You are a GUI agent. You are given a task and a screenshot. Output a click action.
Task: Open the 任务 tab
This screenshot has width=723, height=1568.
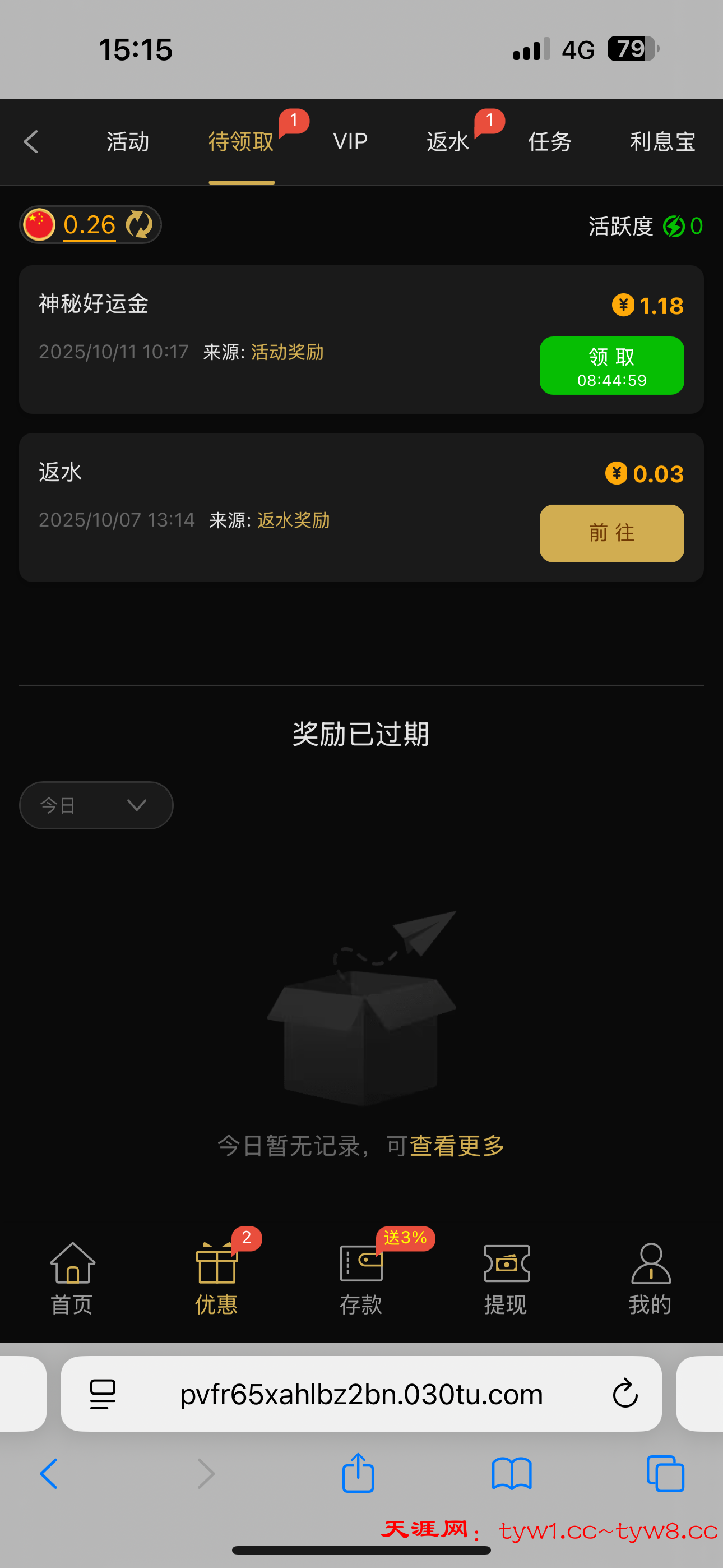click(x=550, y=142)
